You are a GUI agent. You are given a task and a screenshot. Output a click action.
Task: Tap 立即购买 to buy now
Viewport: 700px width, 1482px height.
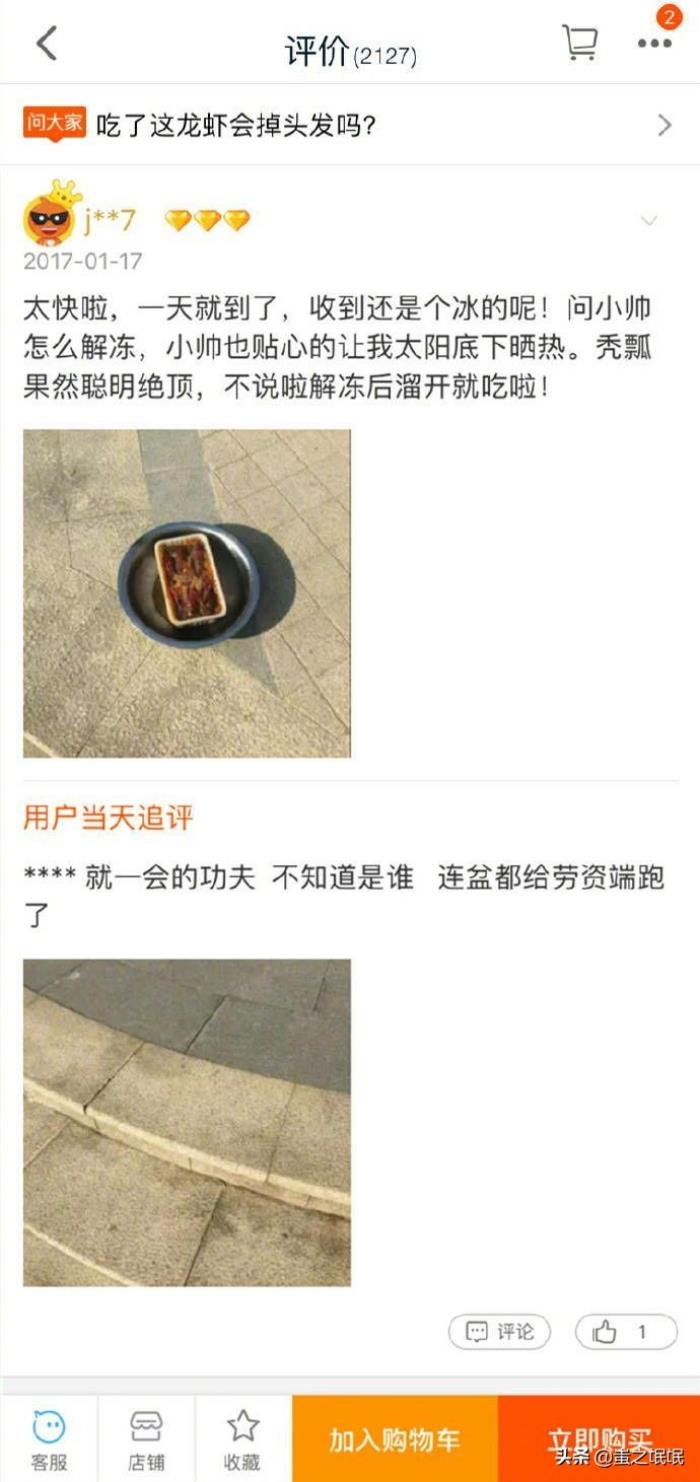tap(598, 1440)
